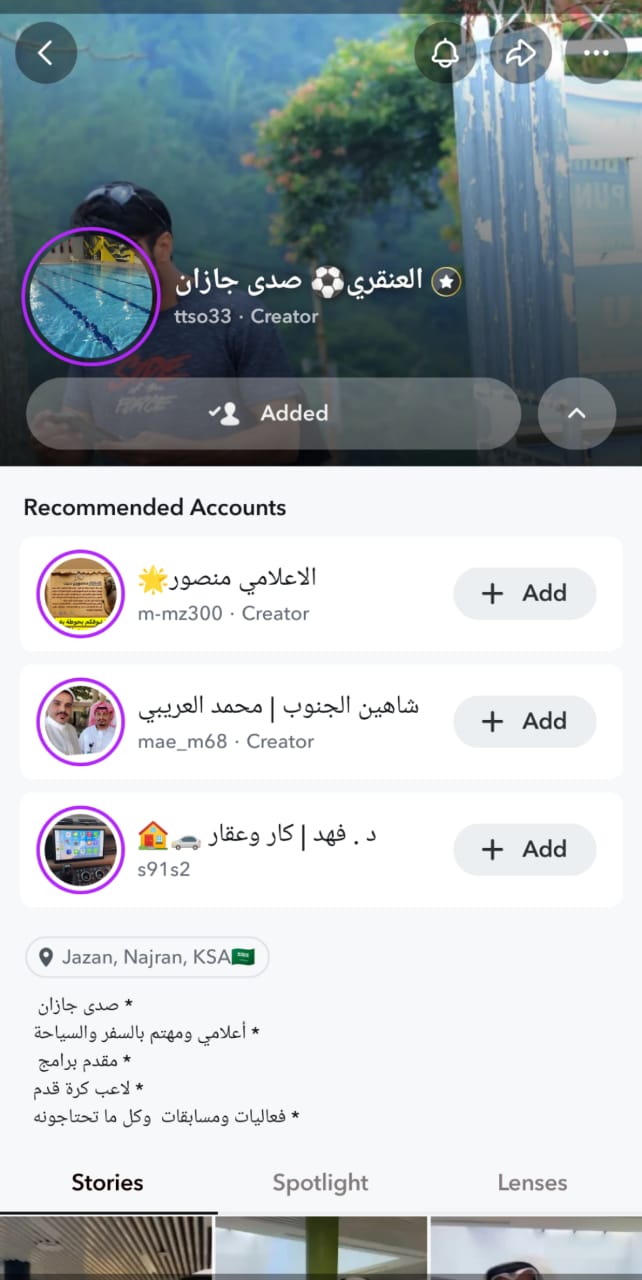The image size is (642, 1280).
Task: Tap the Added friend button
Action: coord(273,413)
